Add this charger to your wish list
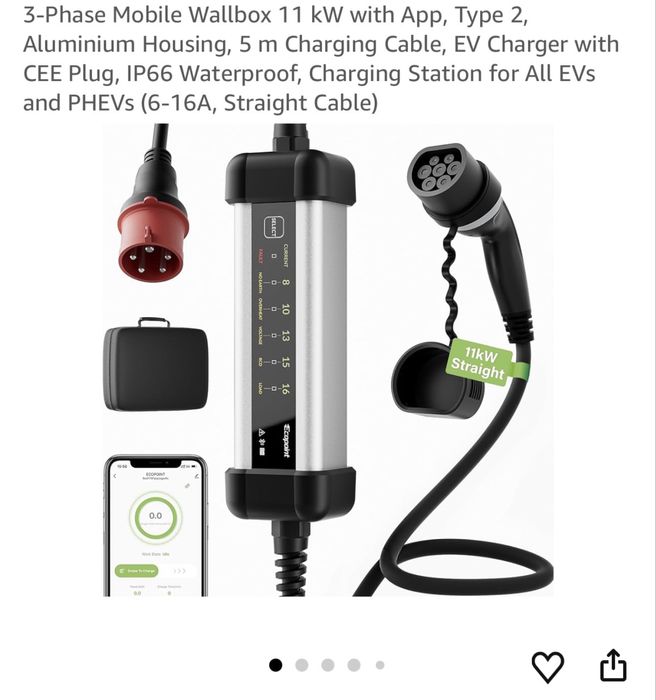 [547, 666]
